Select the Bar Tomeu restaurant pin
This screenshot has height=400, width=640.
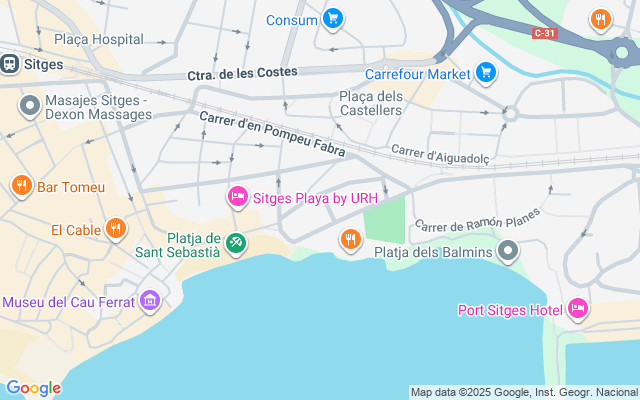point(20,185)
